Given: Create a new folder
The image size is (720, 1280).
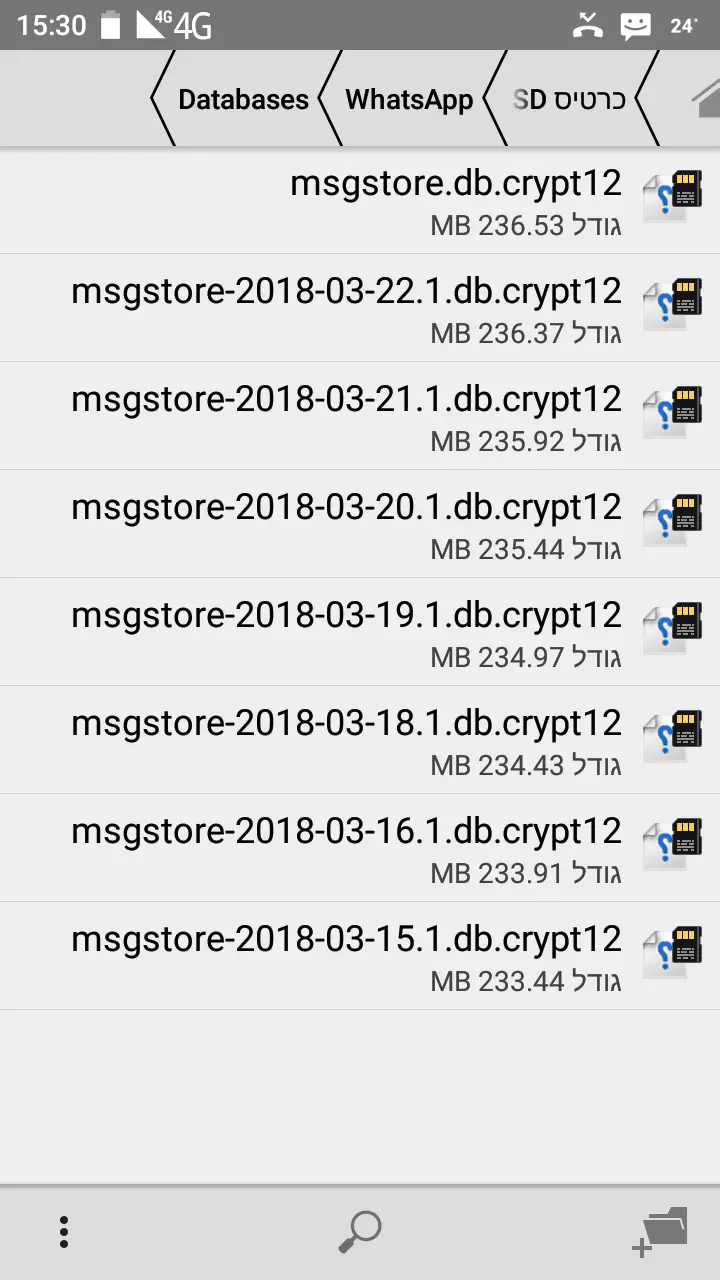Looking at the screenshot, I should 661,1232.
